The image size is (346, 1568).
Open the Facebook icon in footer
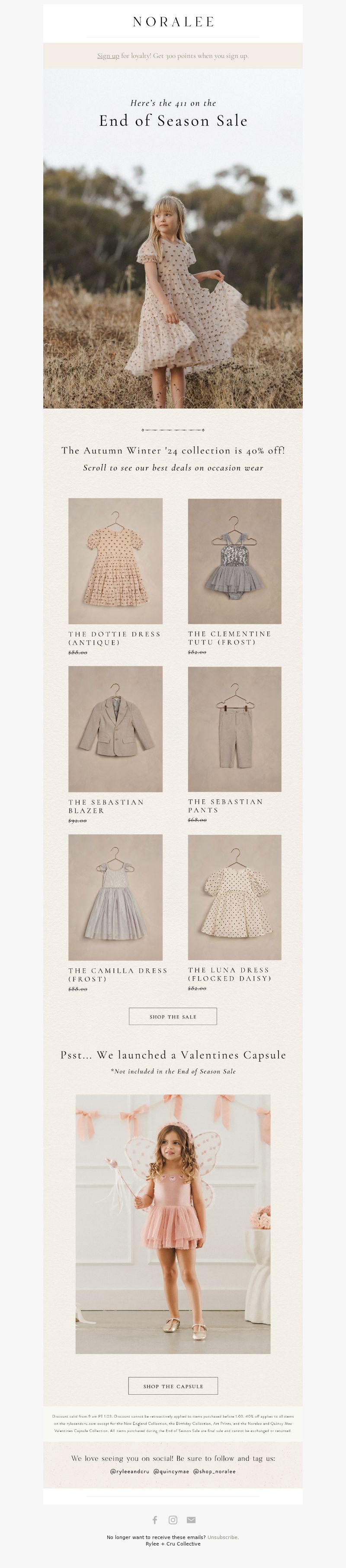point(155,1520)
